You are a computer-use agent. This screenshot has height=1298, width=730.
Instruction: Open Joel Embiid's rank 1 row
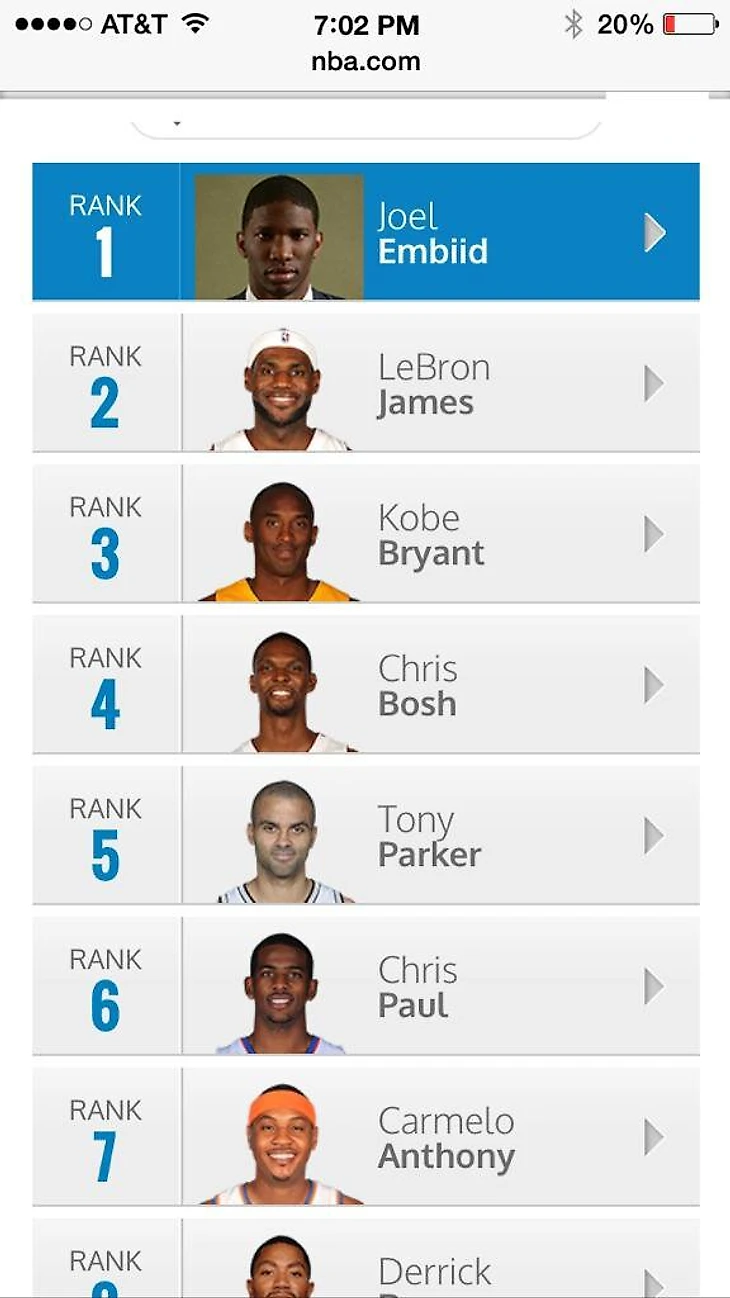point(365,232)
